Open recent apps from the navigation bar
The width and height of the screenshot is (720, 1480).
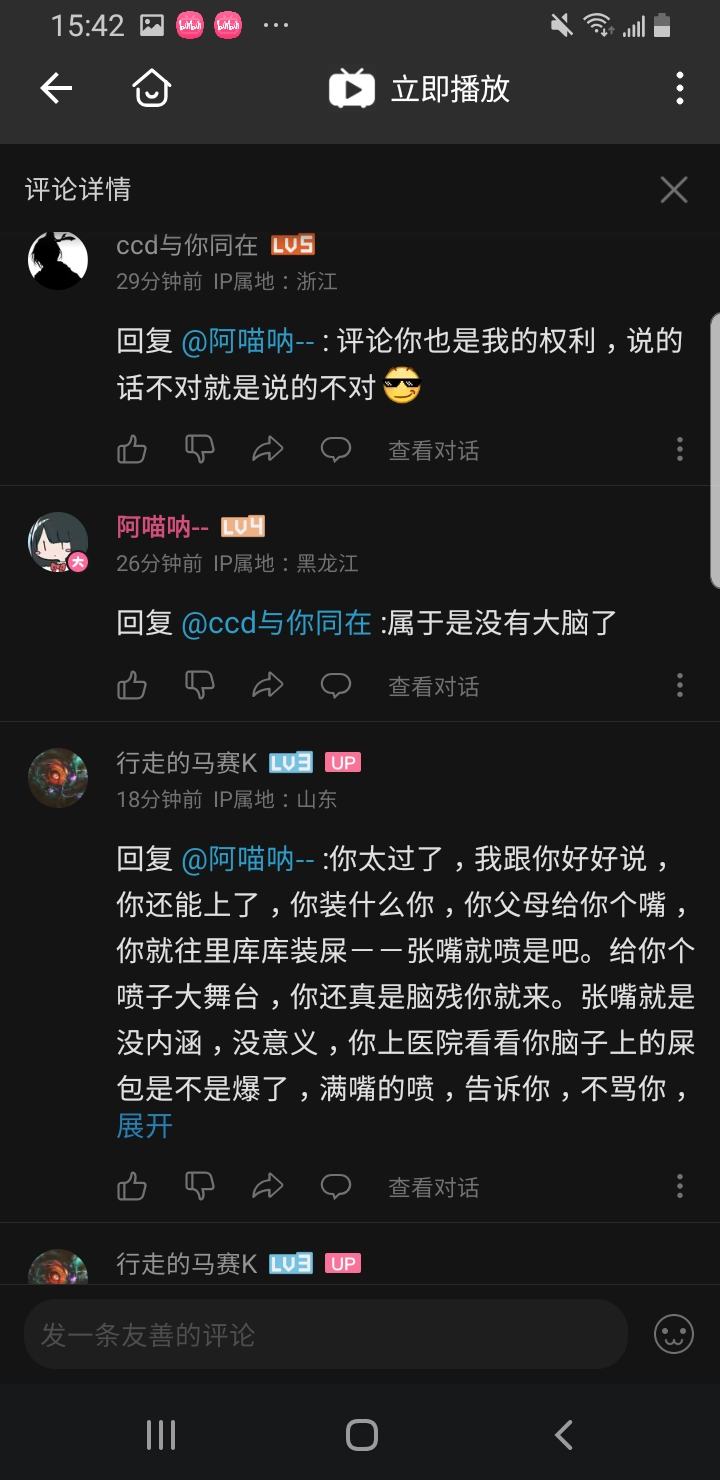tap(161, 1435)
